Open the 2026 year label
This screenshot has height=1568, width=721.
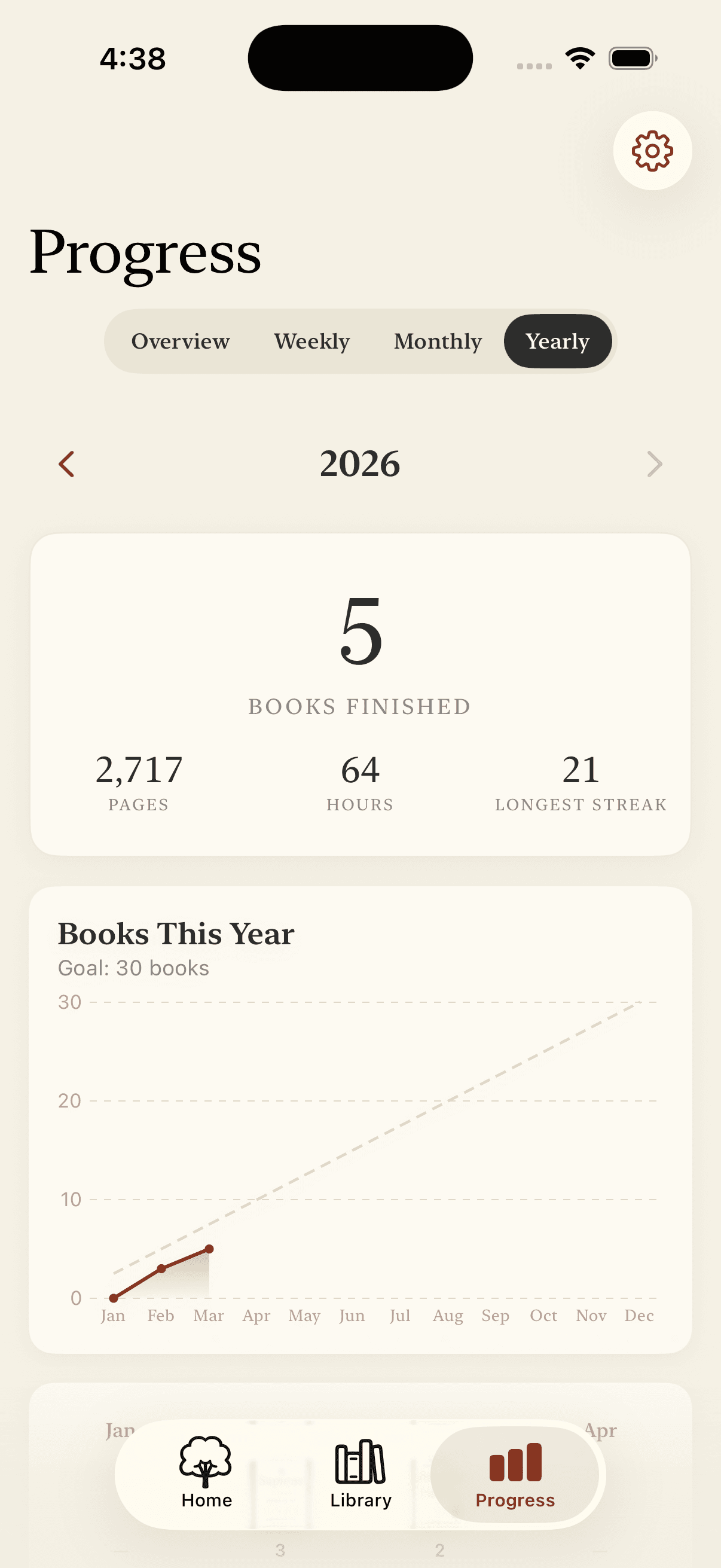[x=360, y=465]
